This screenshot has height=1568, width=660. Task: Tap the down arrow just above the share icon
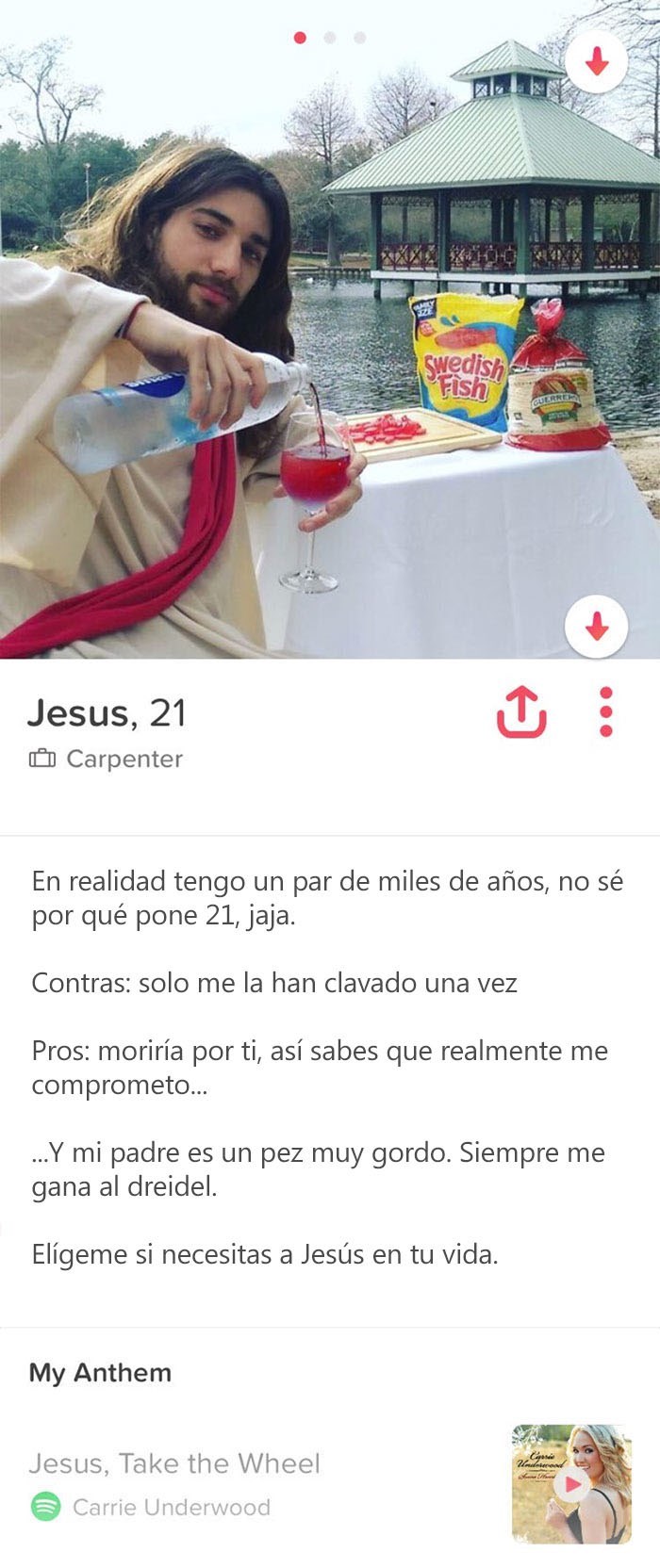coord(596,627)
